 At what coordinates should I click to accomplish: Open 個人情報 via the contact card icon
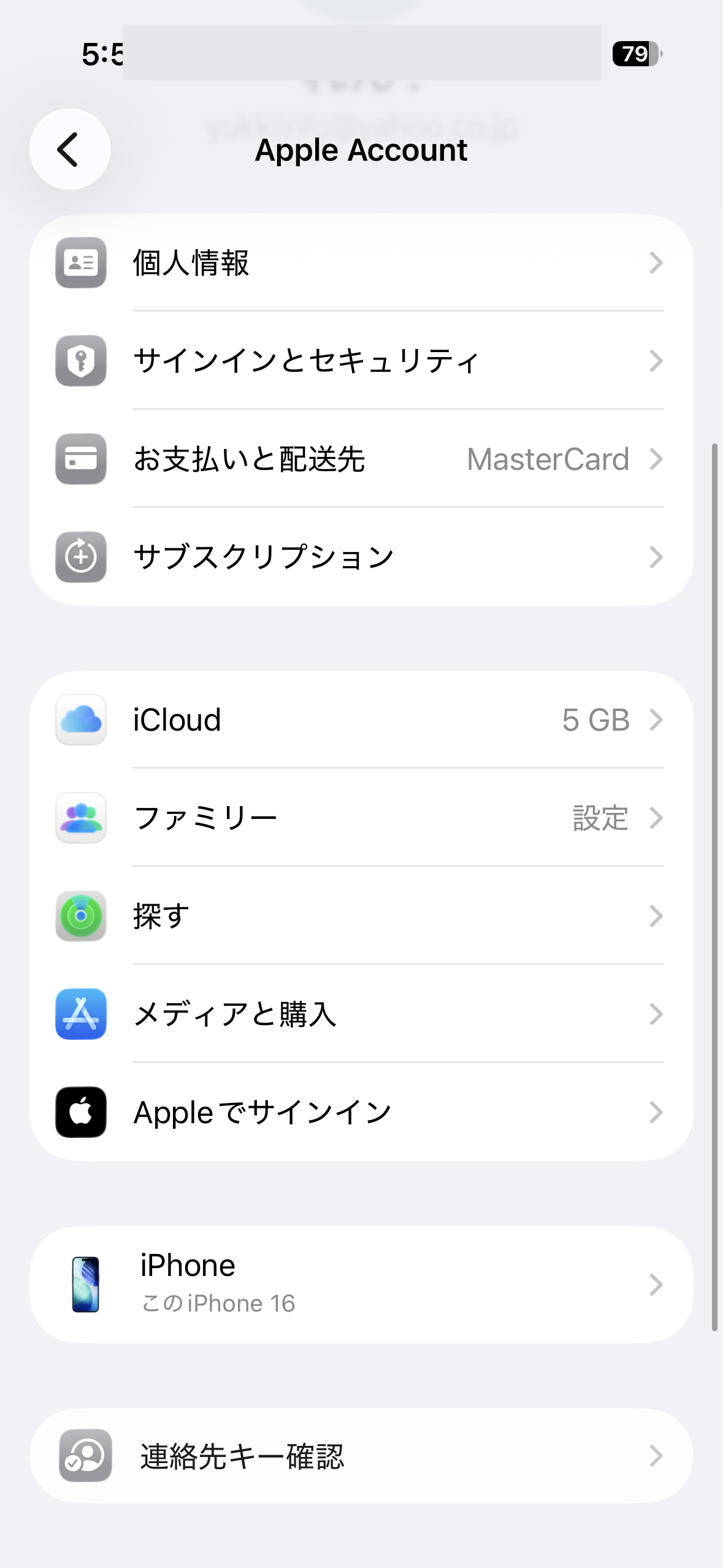pos(80,264)
